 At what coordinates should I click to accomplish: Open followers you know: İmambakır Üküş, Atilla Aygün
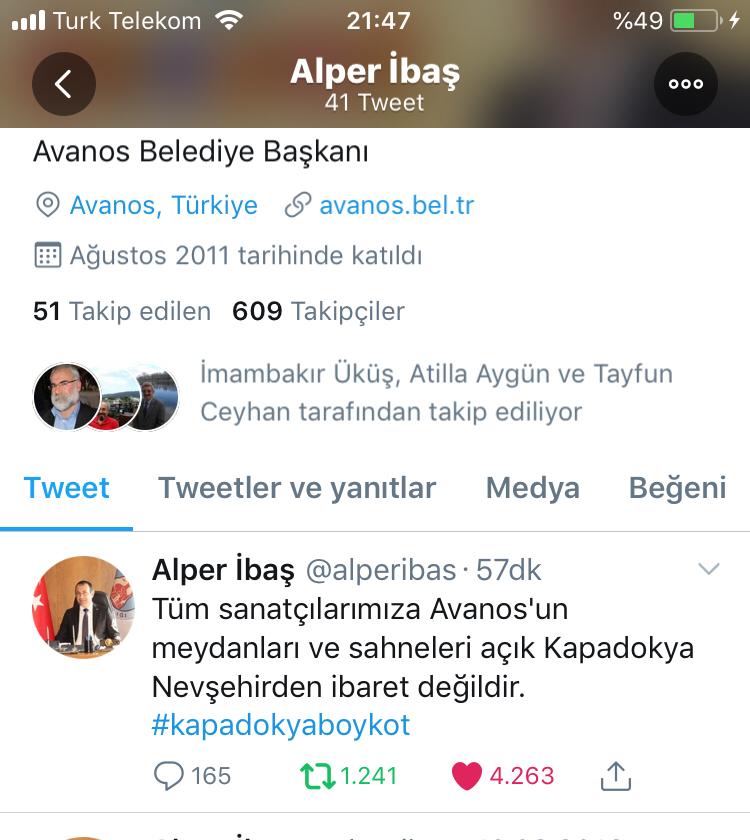click(x=436, y=393)
